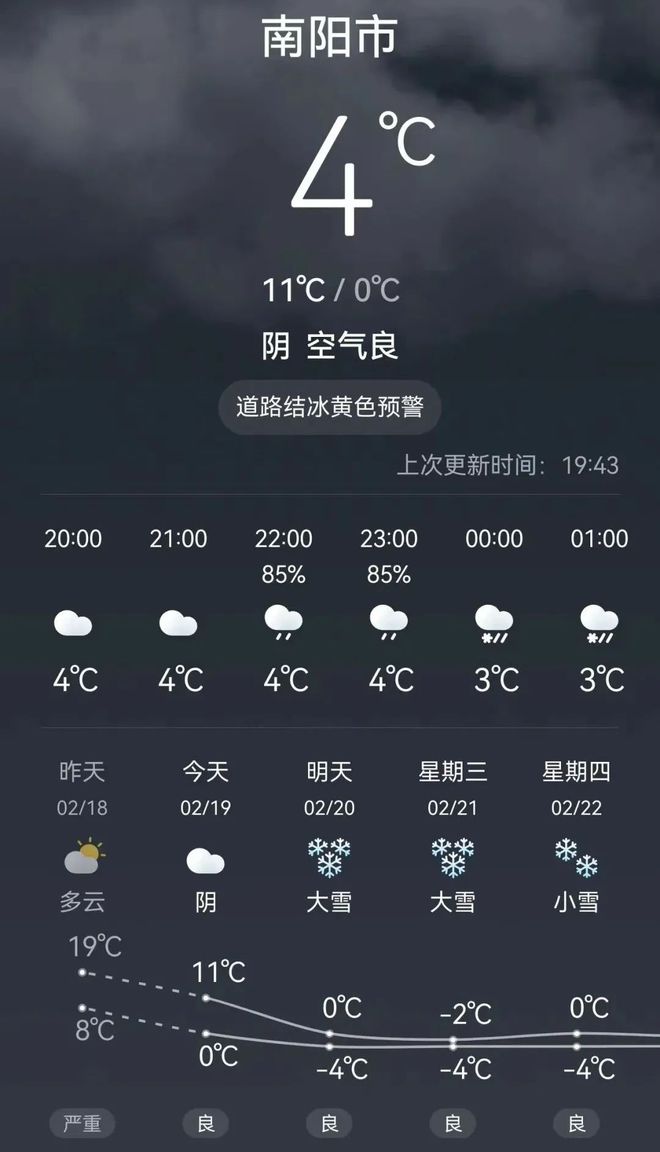Open tomorrow's 02/20 大雪 forecast
This screenshot has height=1152, width=660.
pos(329,838)
